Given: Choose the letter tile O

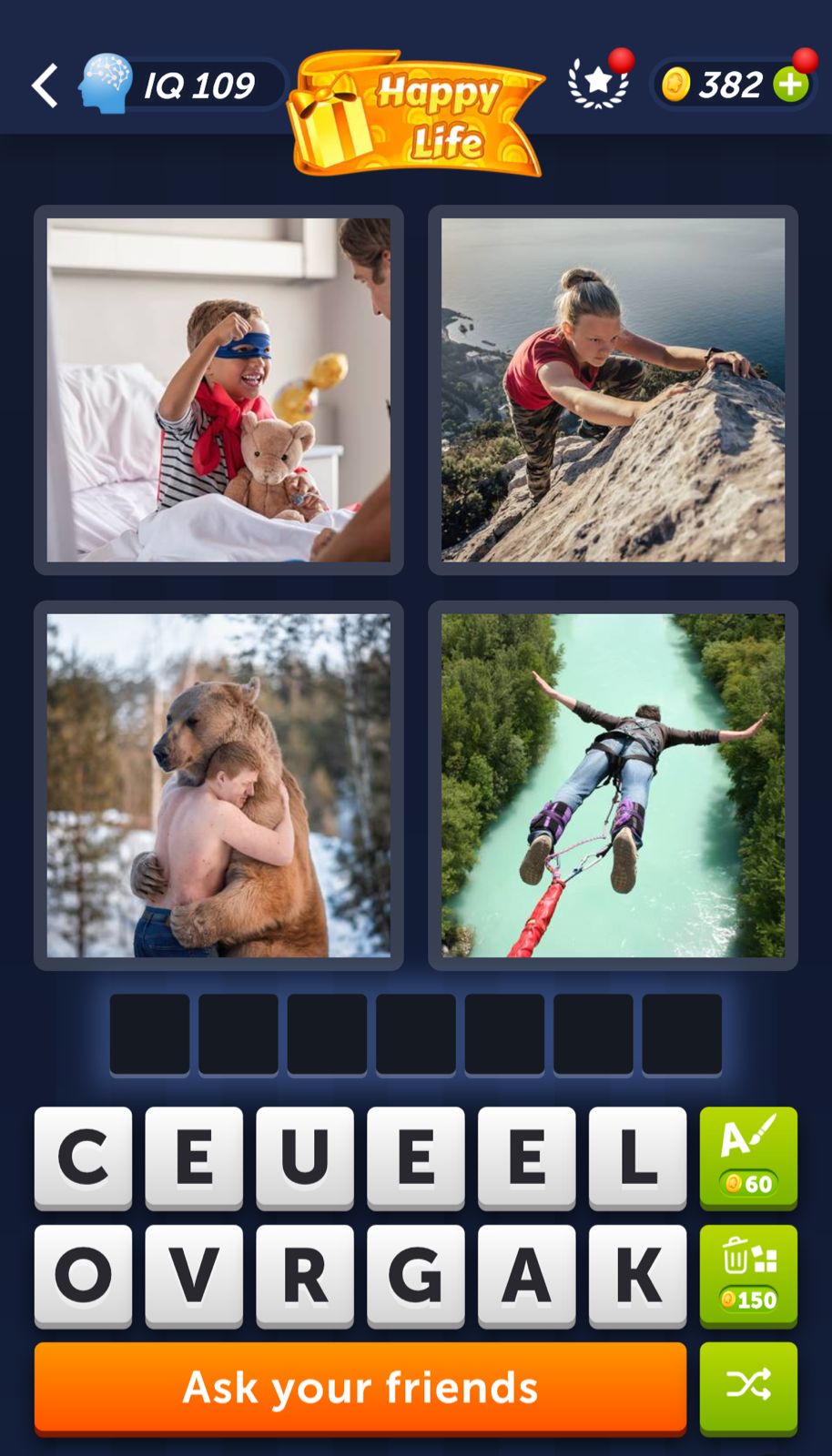Looking at the screenshot, I should (x=83, y=1274).
